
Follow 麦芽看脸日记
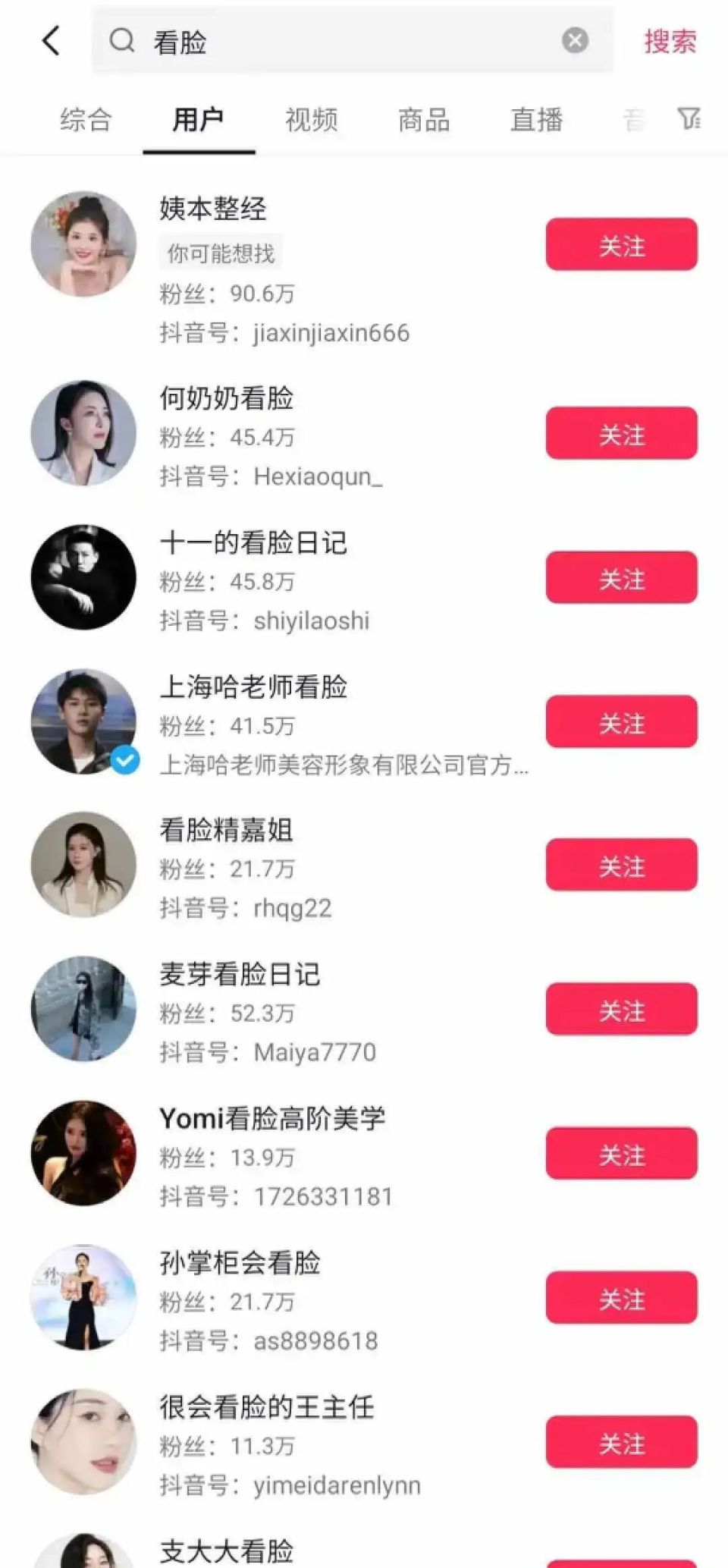point(621,1010)
